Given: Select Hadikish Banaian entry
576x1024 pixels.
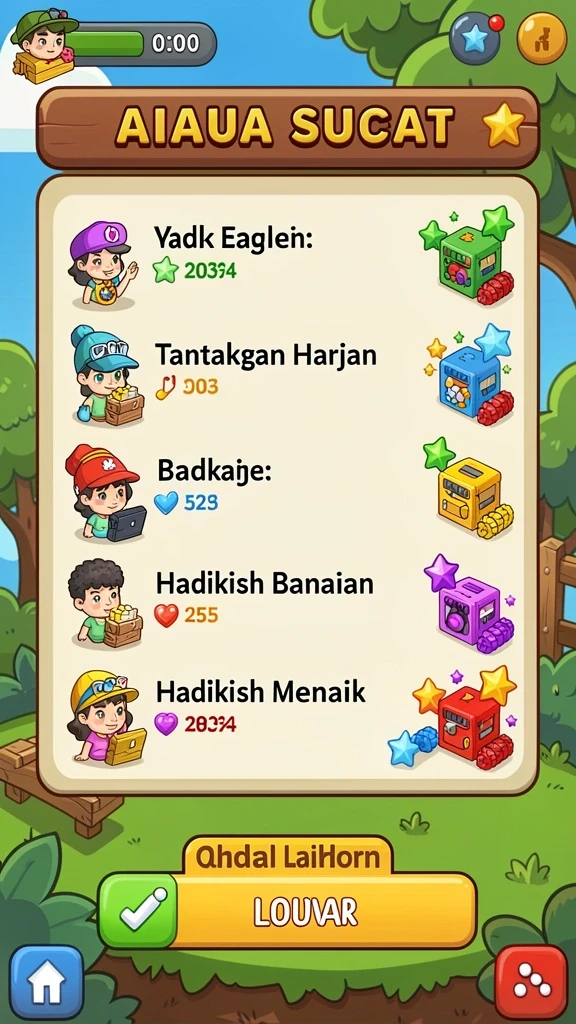Looking at the screenshot, I should click(x=288, y=602).
